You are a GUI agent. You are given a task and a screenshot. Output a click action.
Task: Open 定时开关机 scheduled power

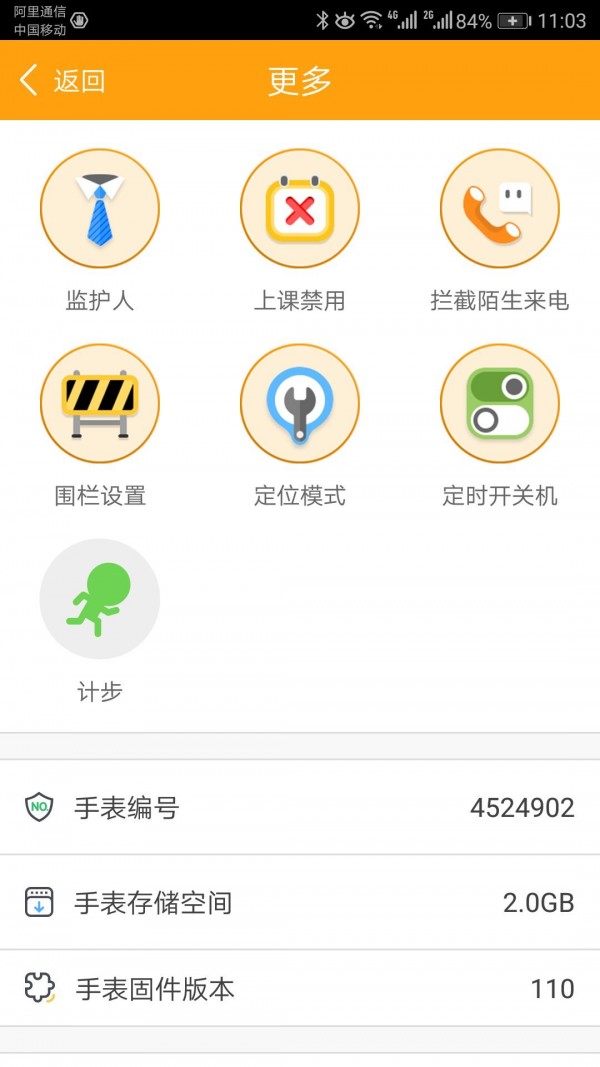[499, 404]
